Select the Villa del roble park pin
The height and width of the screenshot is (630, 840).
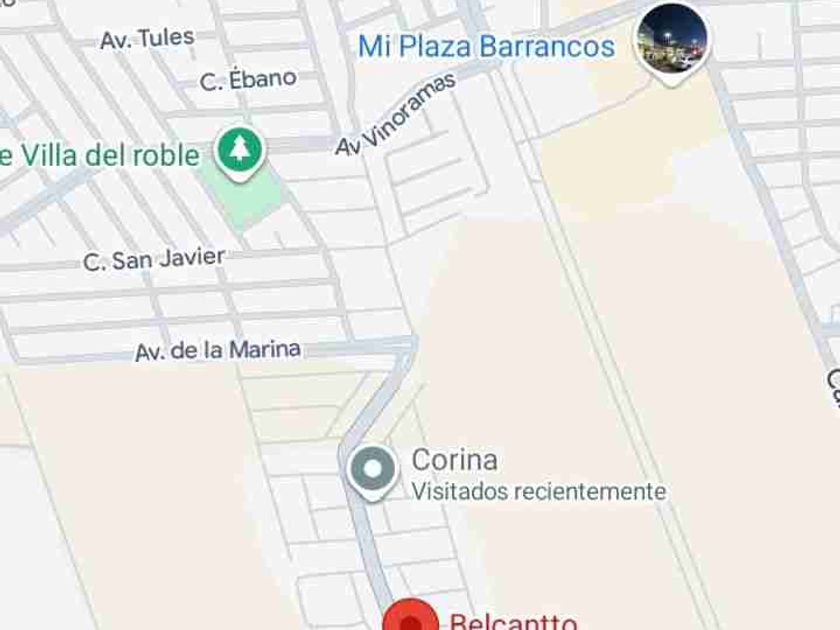239,151
